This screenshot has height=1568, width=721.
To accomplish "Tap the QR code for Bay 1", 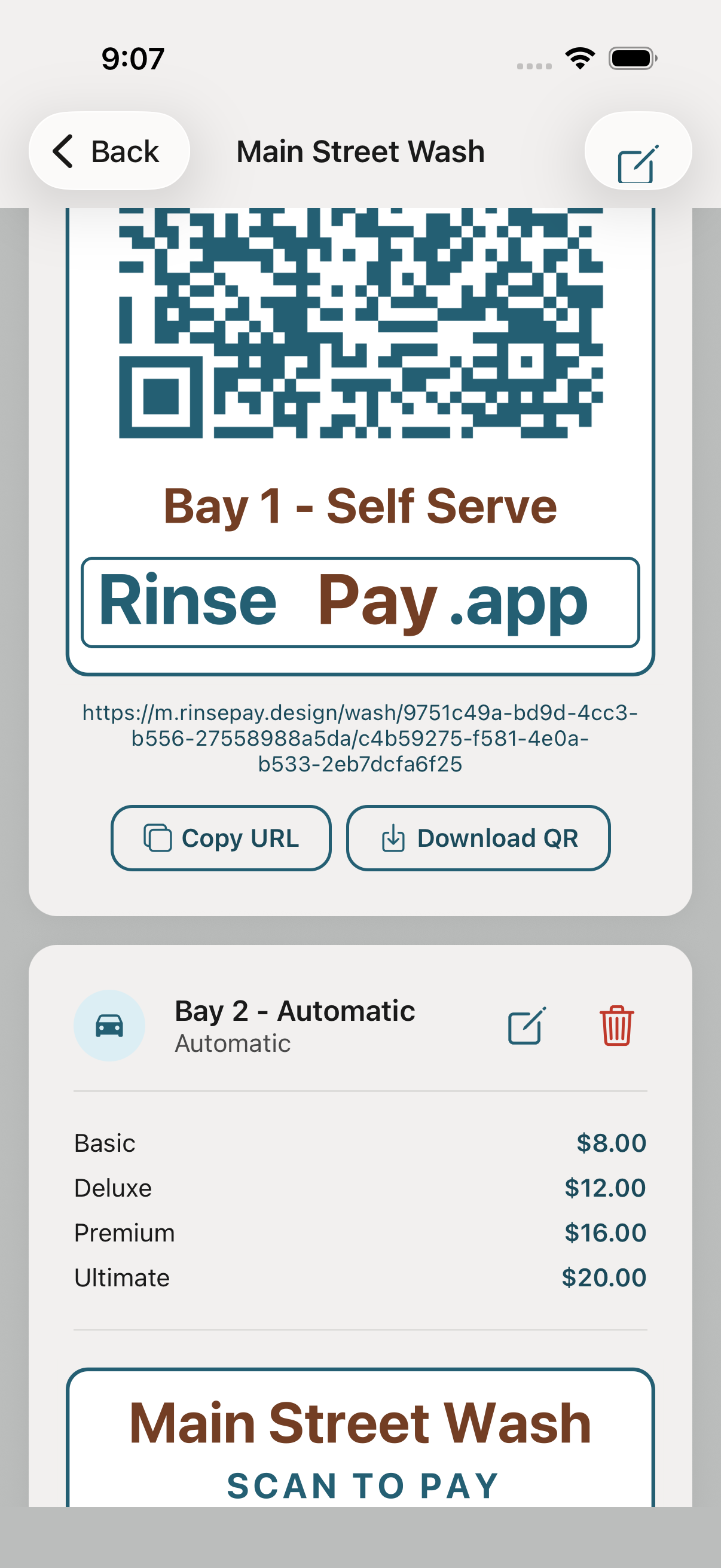I will pos(360,329).
